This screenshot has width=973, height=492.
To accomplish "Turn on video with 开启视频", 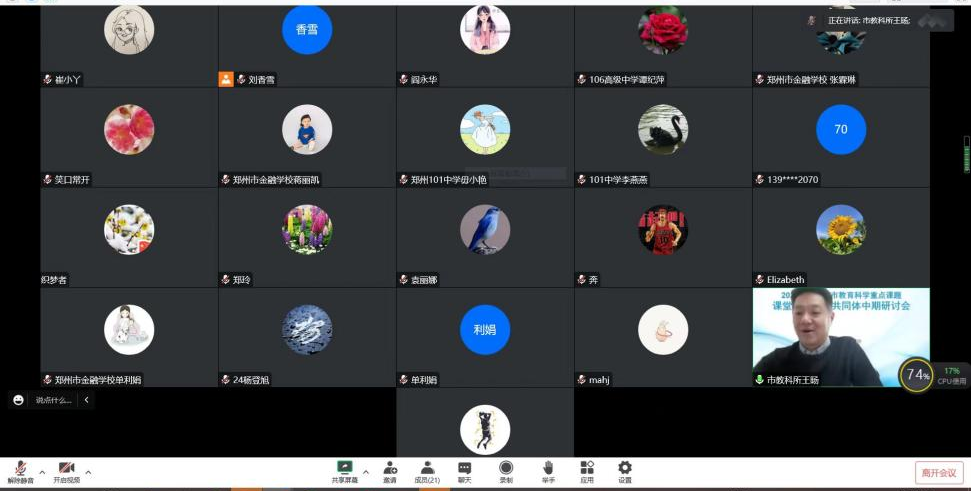I will coord(67,471).
